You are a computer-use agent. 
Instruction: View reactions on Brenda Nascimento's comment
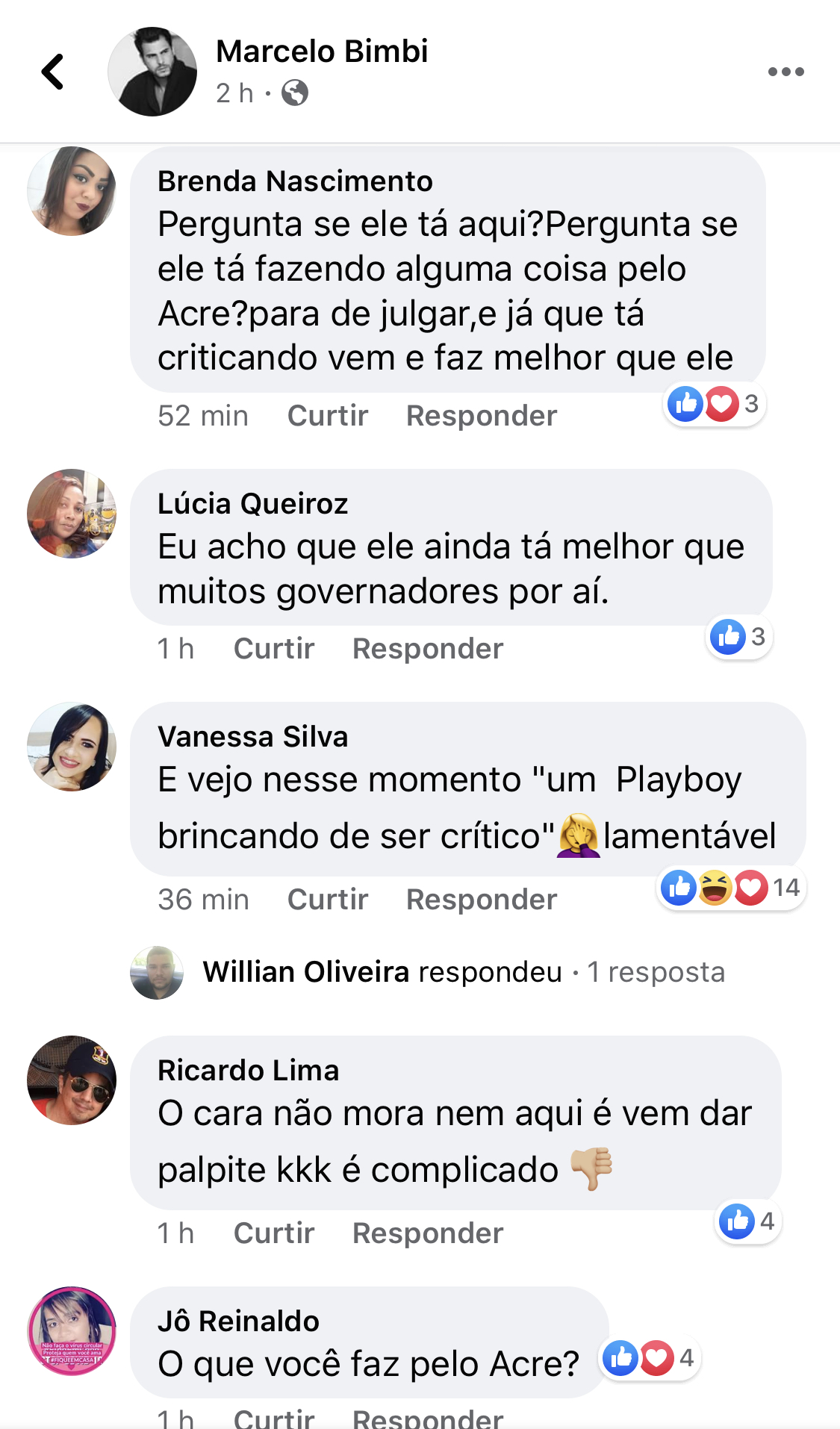[x=713, y=405]
